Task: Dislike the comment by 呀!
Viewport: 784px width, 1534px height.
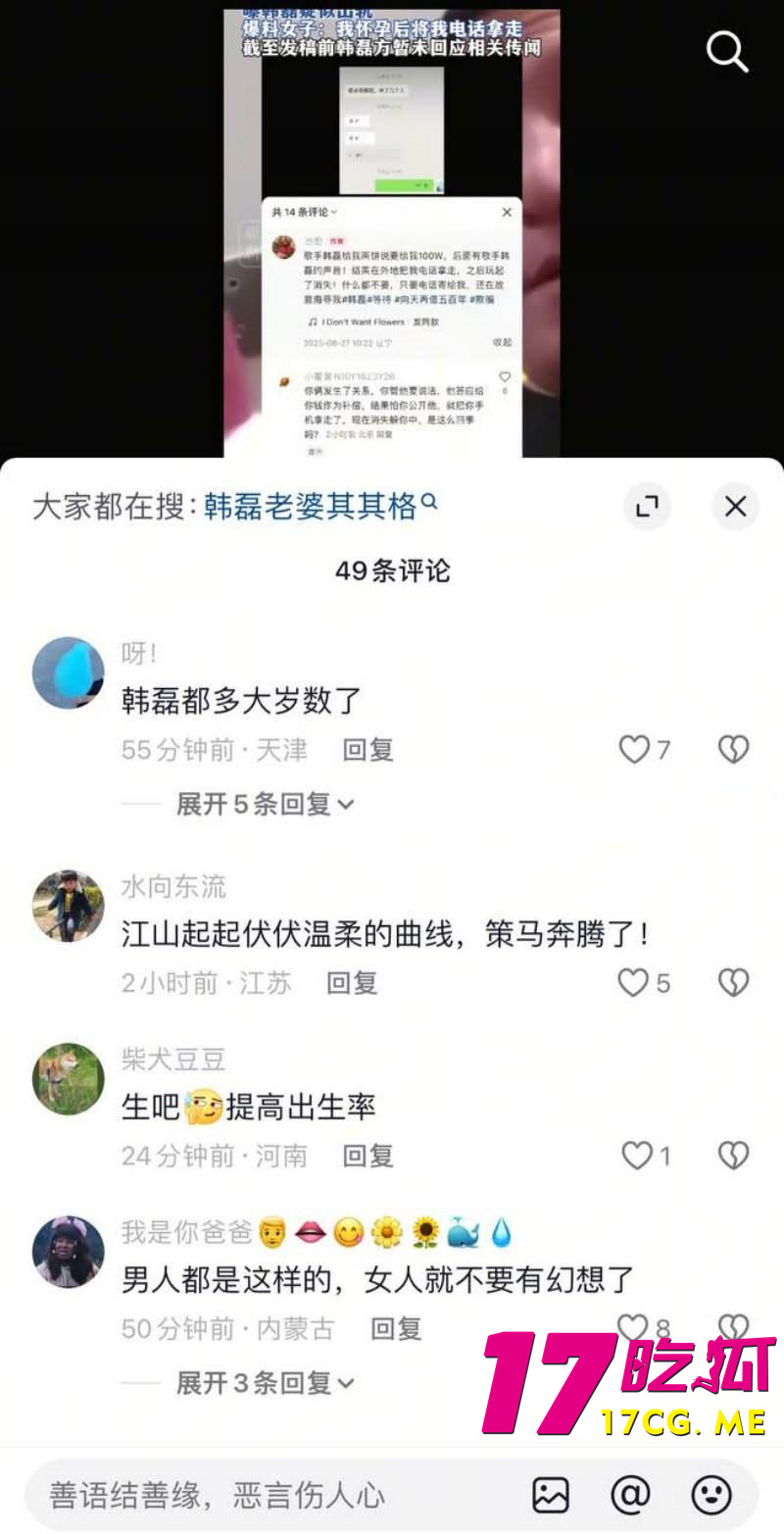Action: click(733, 750)
